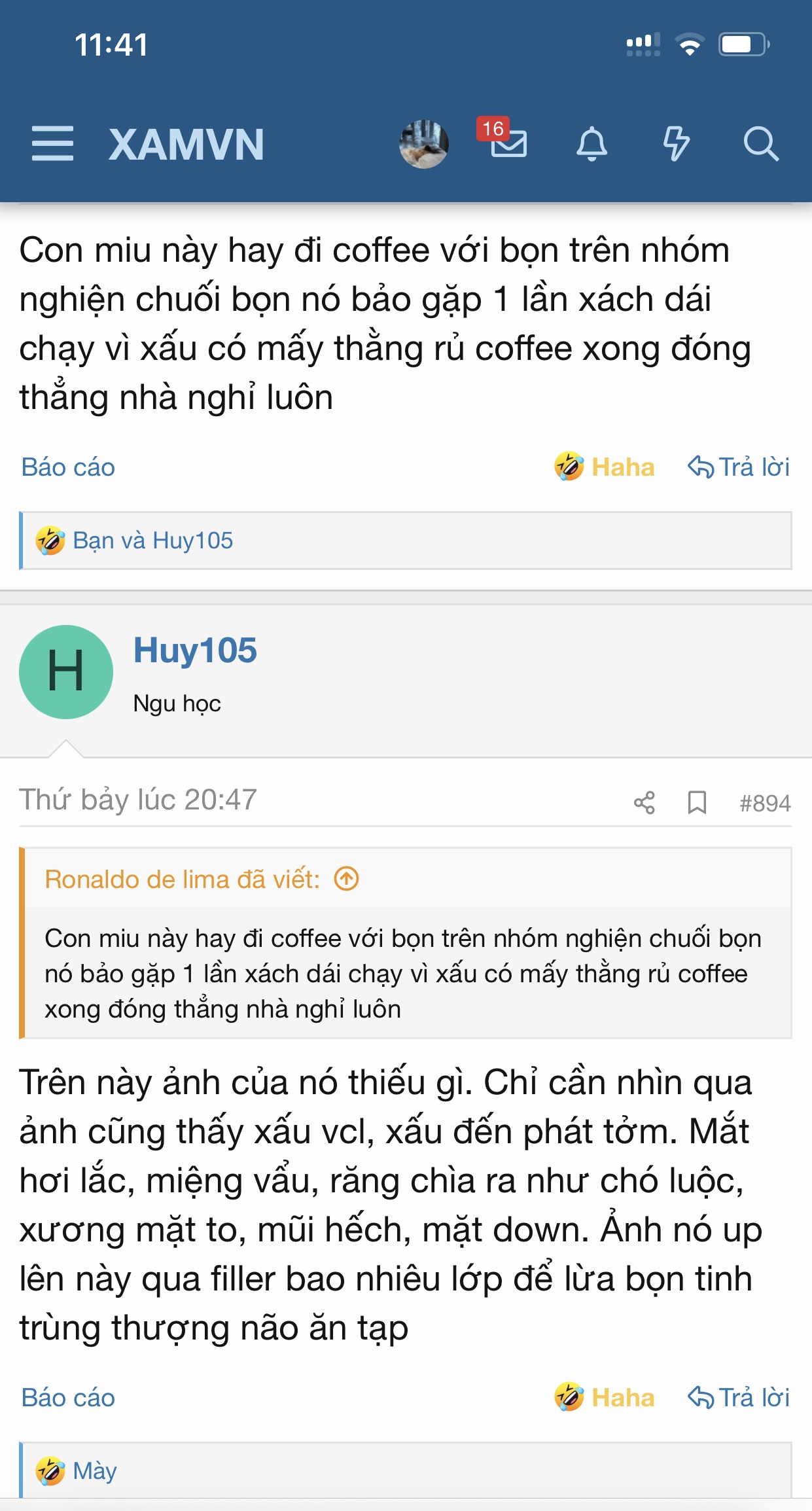Report Huy105's post via Báo cáo
Screen dimensions: 812x1511
[68, 1398]
